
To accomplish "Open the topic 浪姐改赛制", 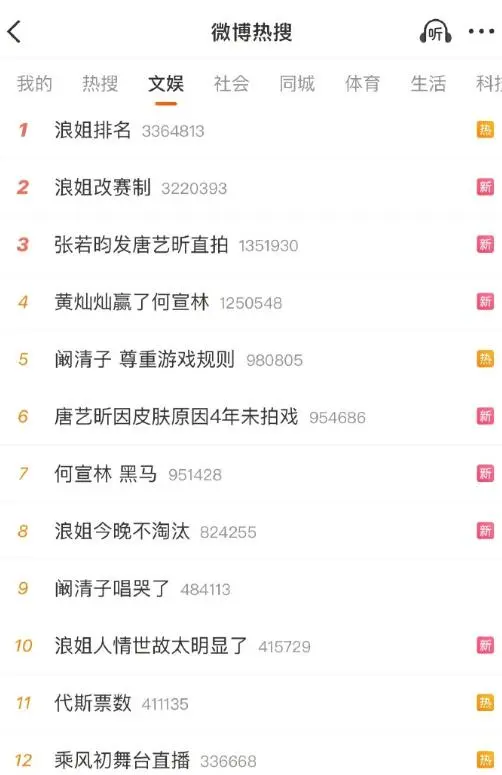I will click(x=251, y=188).
